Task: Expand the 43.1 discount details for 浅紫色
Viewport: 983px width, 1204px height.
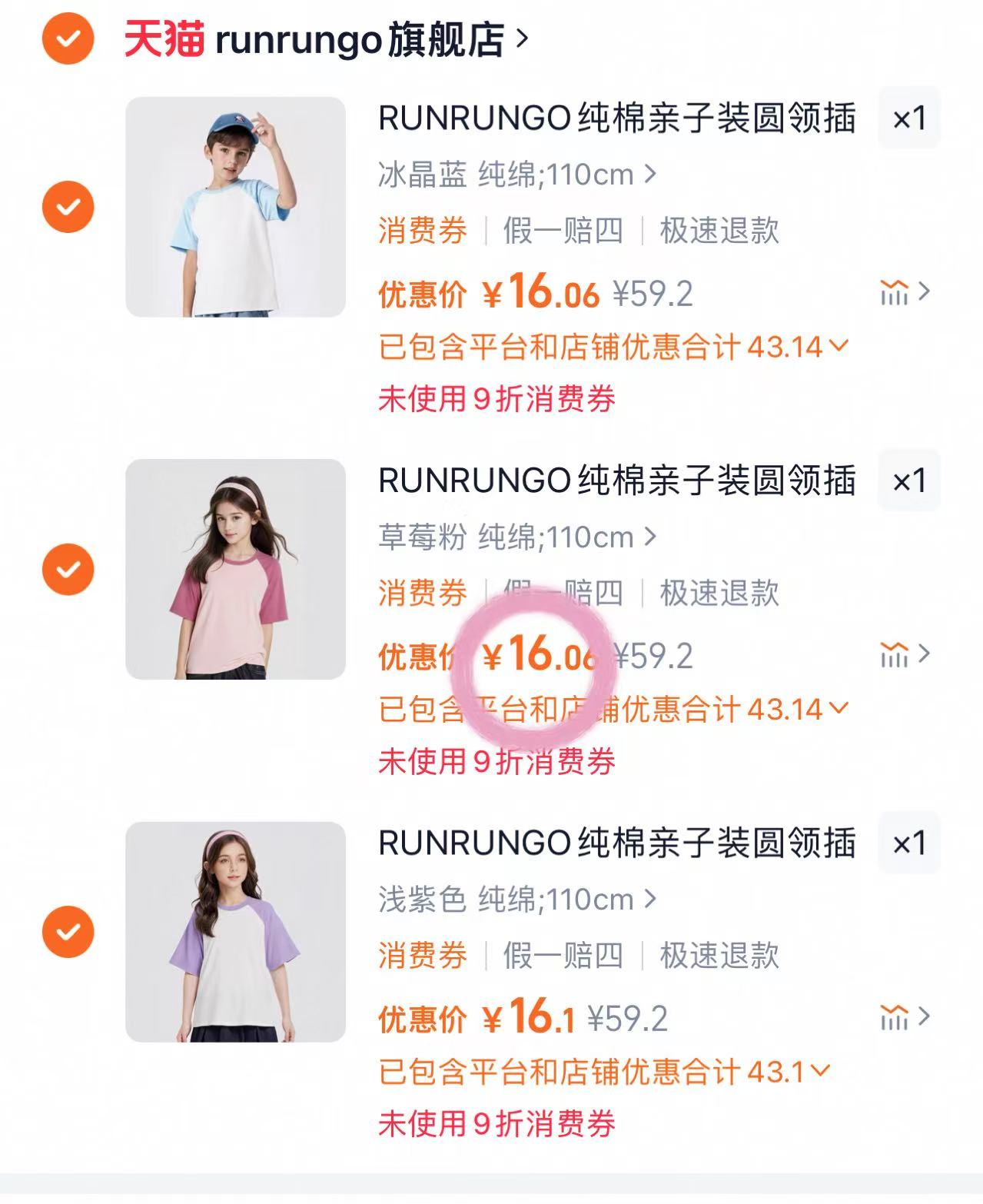Action: point(820,1071)
